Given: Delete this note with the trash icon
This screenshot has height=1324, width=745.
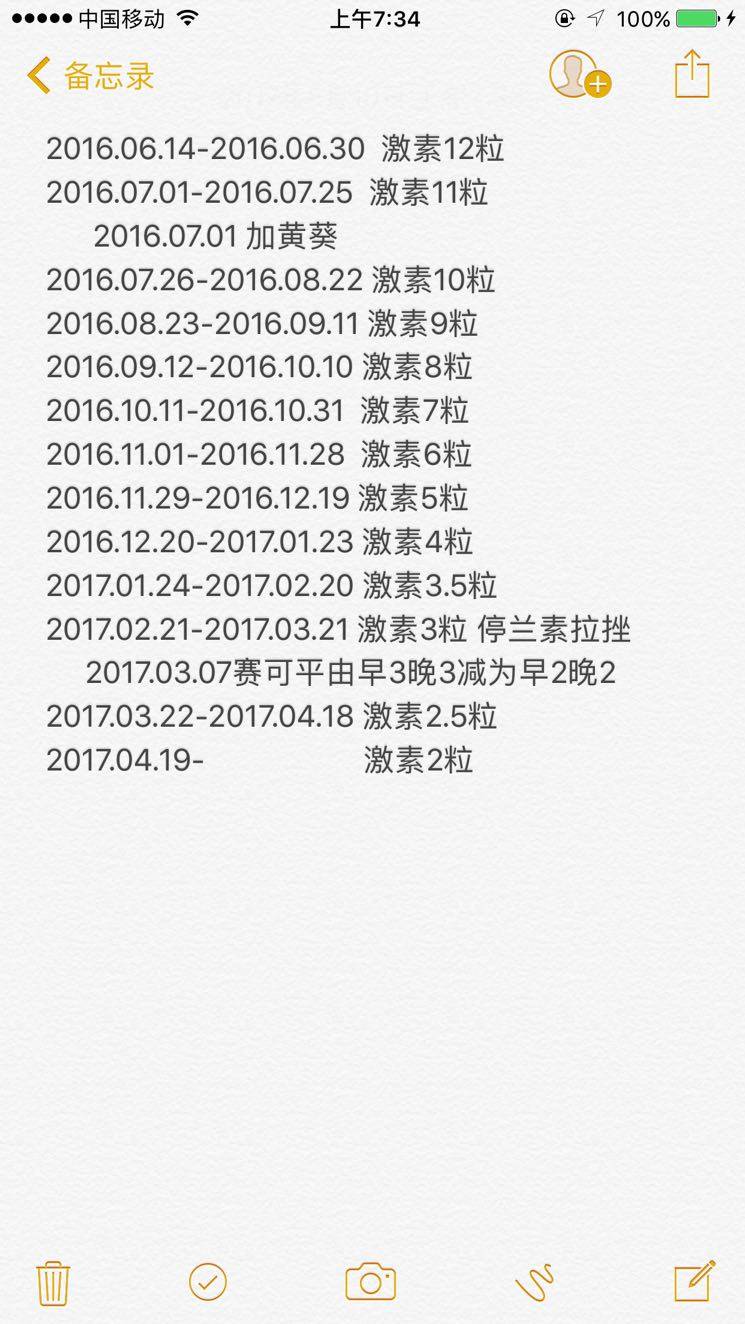Looking at the screenshot, I should pos(53,1282).
